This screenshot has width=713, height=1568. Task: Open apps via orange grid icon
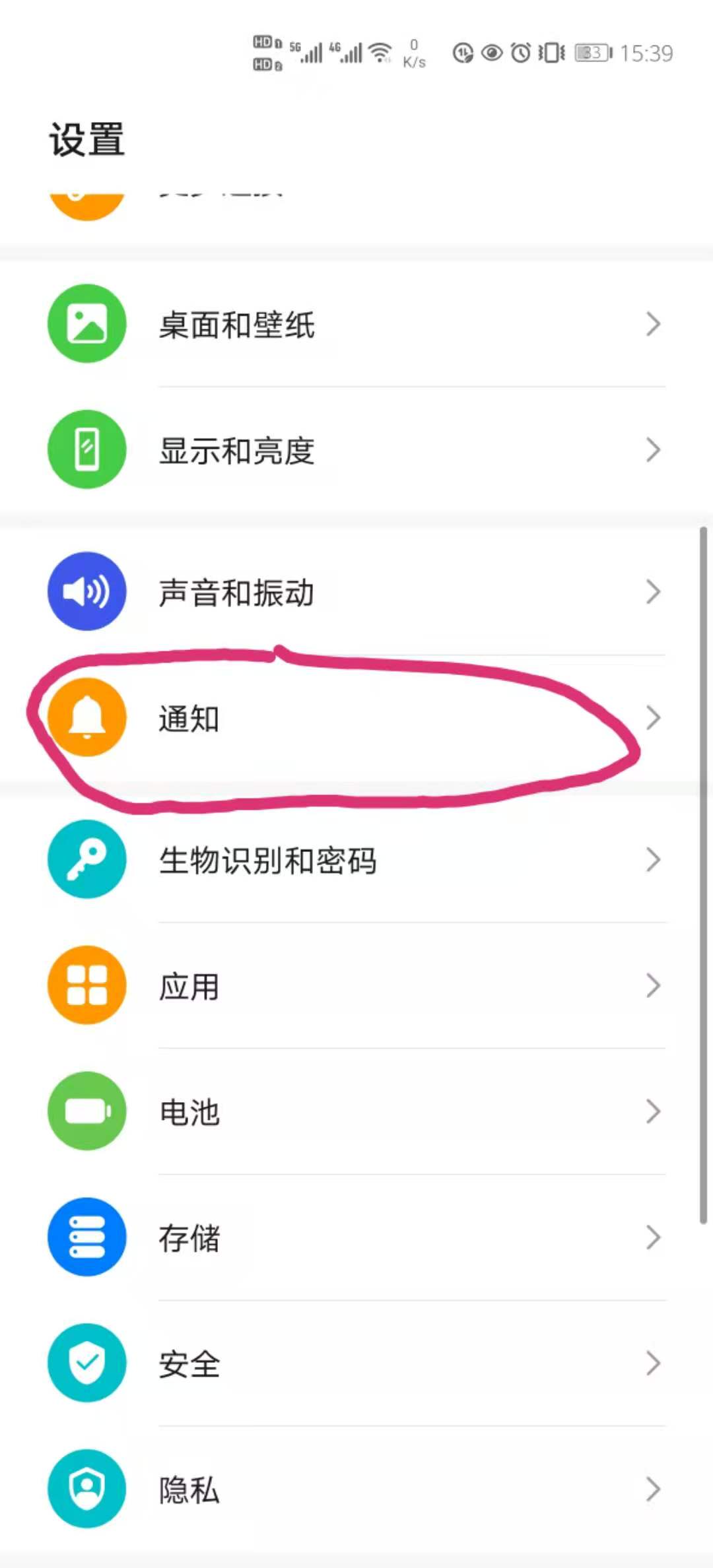point(86,985)
